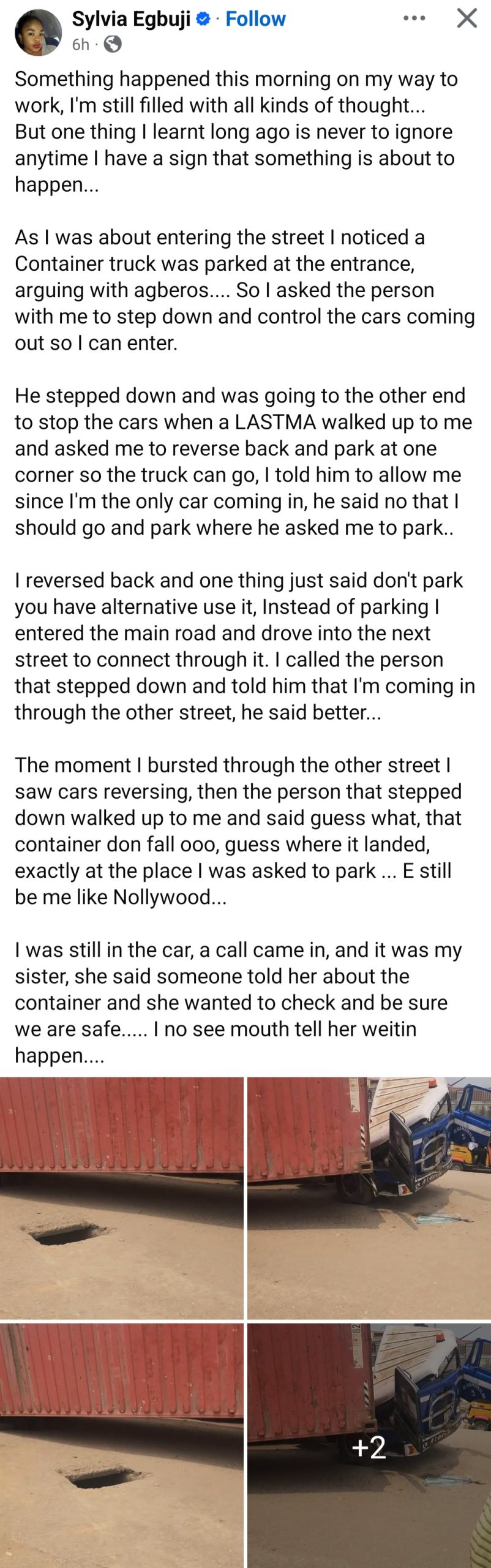The image size is (491, 1568).
Task: Open the post's three-dot options menu
Action: [414, 18]
